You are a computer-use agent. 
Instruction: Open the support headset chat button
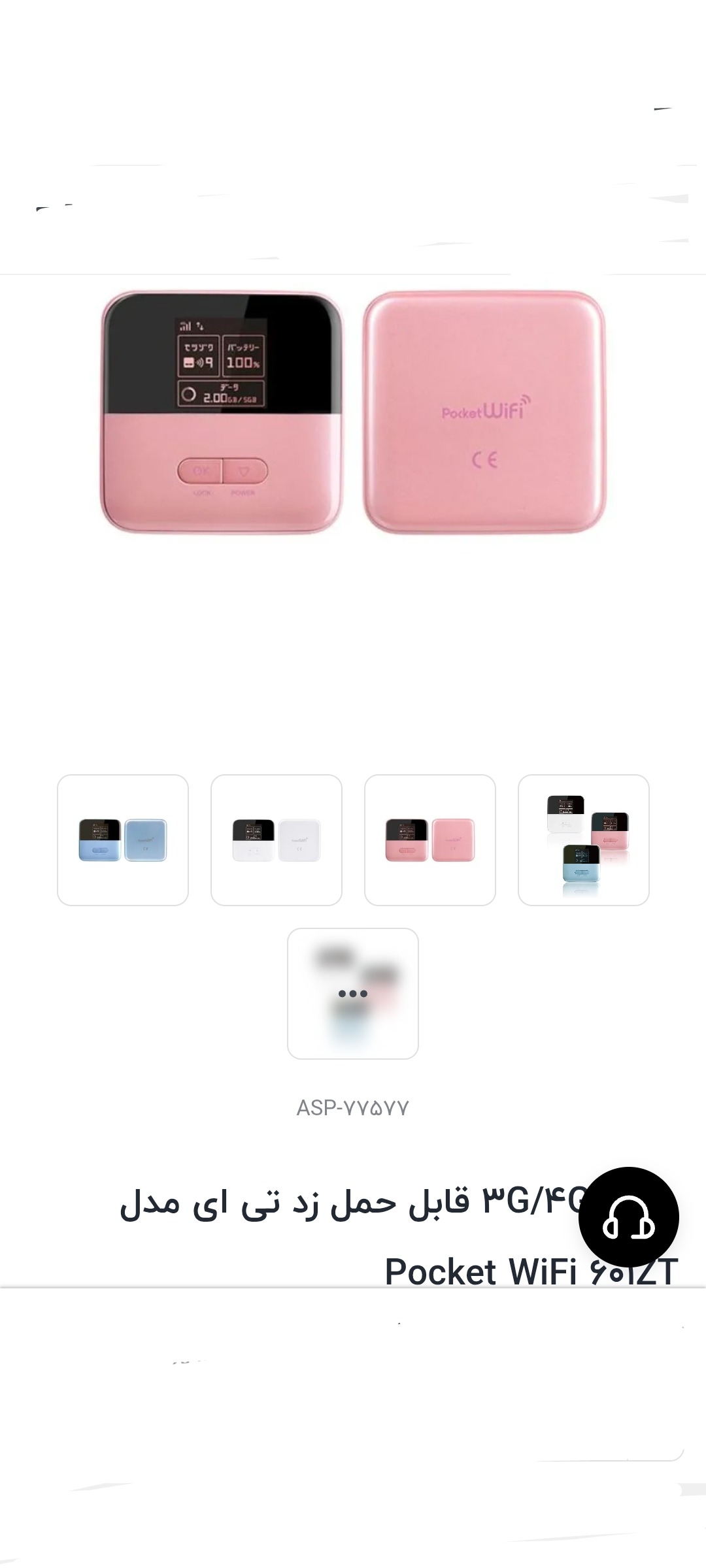pos(629,1217)
